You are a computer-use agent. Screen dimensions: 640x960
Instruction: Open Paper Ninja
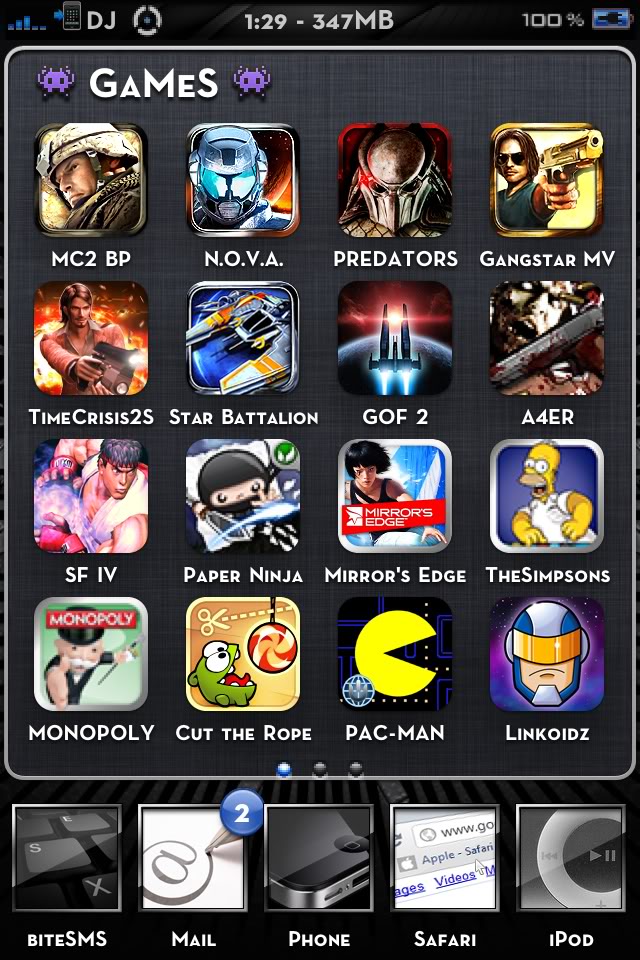click(x=243, y=496)
